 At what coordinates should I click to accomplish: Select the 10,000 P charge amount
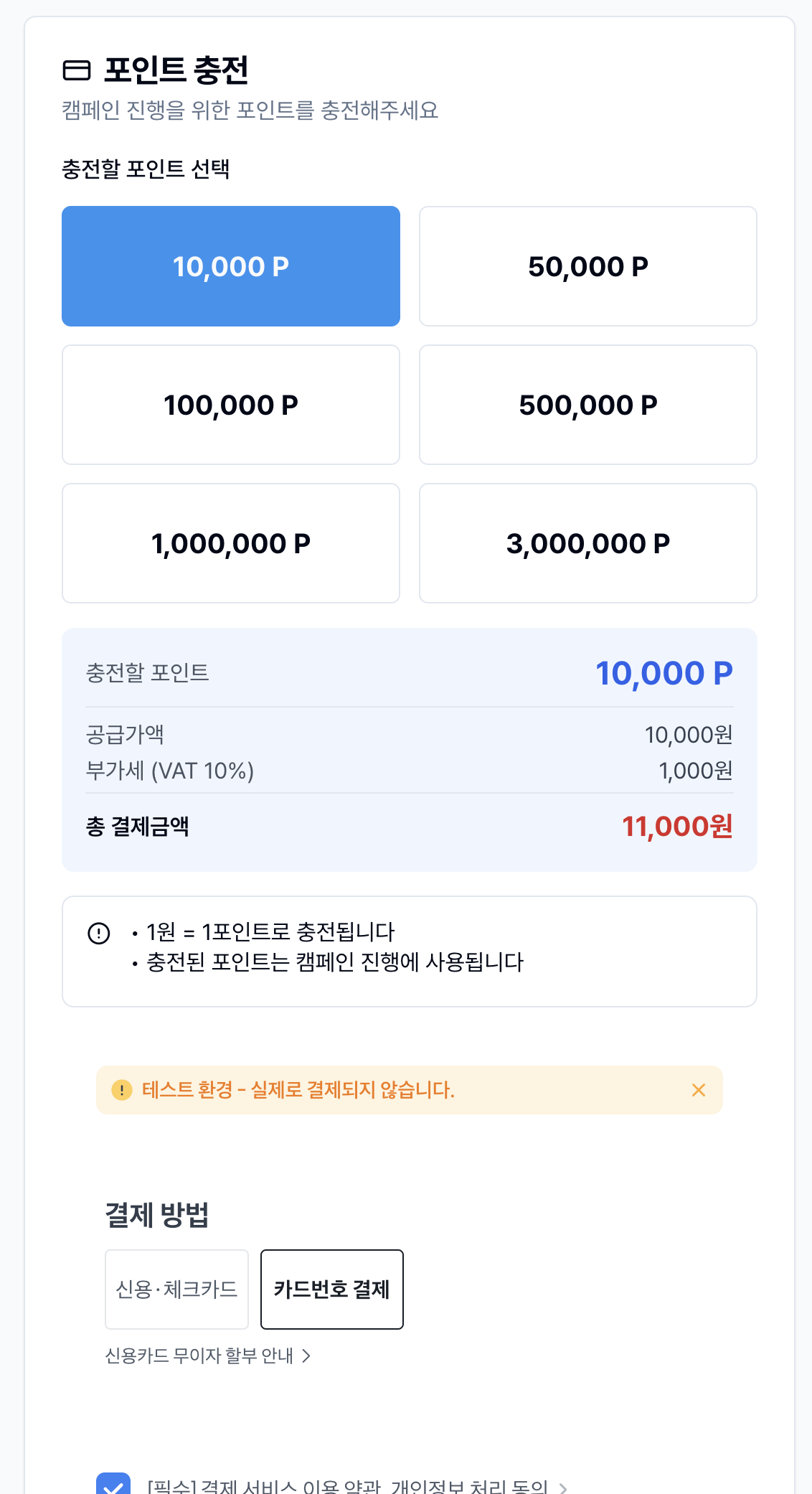pos(230,266)
